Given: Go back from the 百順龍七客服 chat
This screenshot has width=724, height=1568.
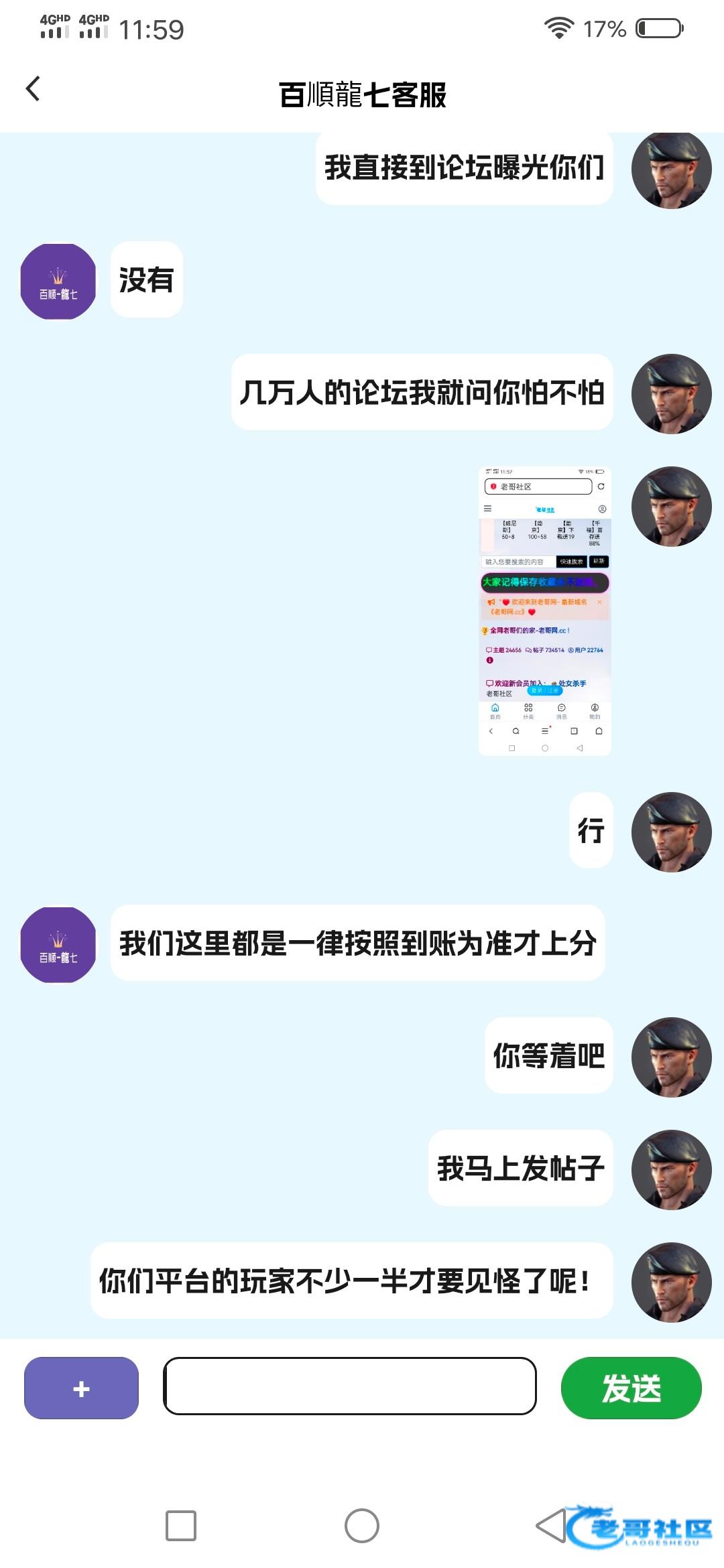Looking at the screenshot, I should pos(33,89).
